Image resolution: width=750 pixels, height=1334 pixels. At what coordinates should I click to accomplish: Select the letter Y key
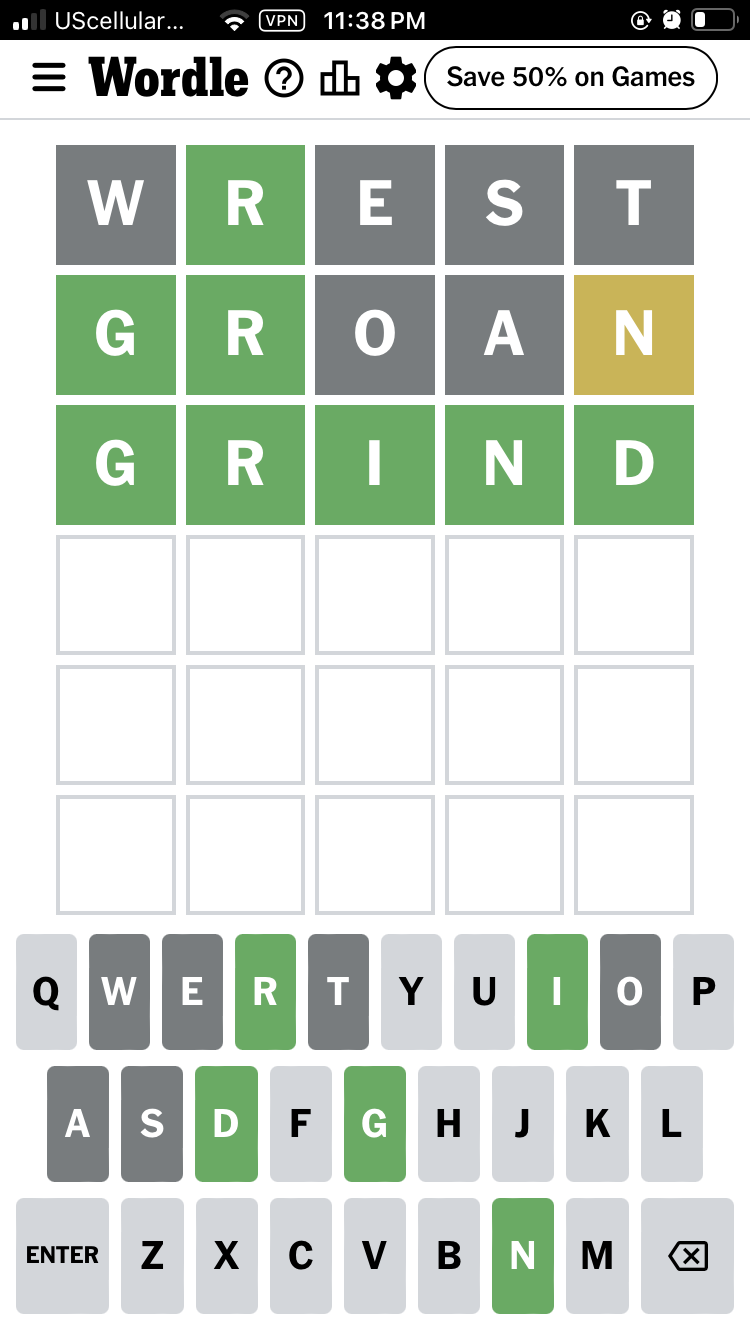tap(411, 992)
